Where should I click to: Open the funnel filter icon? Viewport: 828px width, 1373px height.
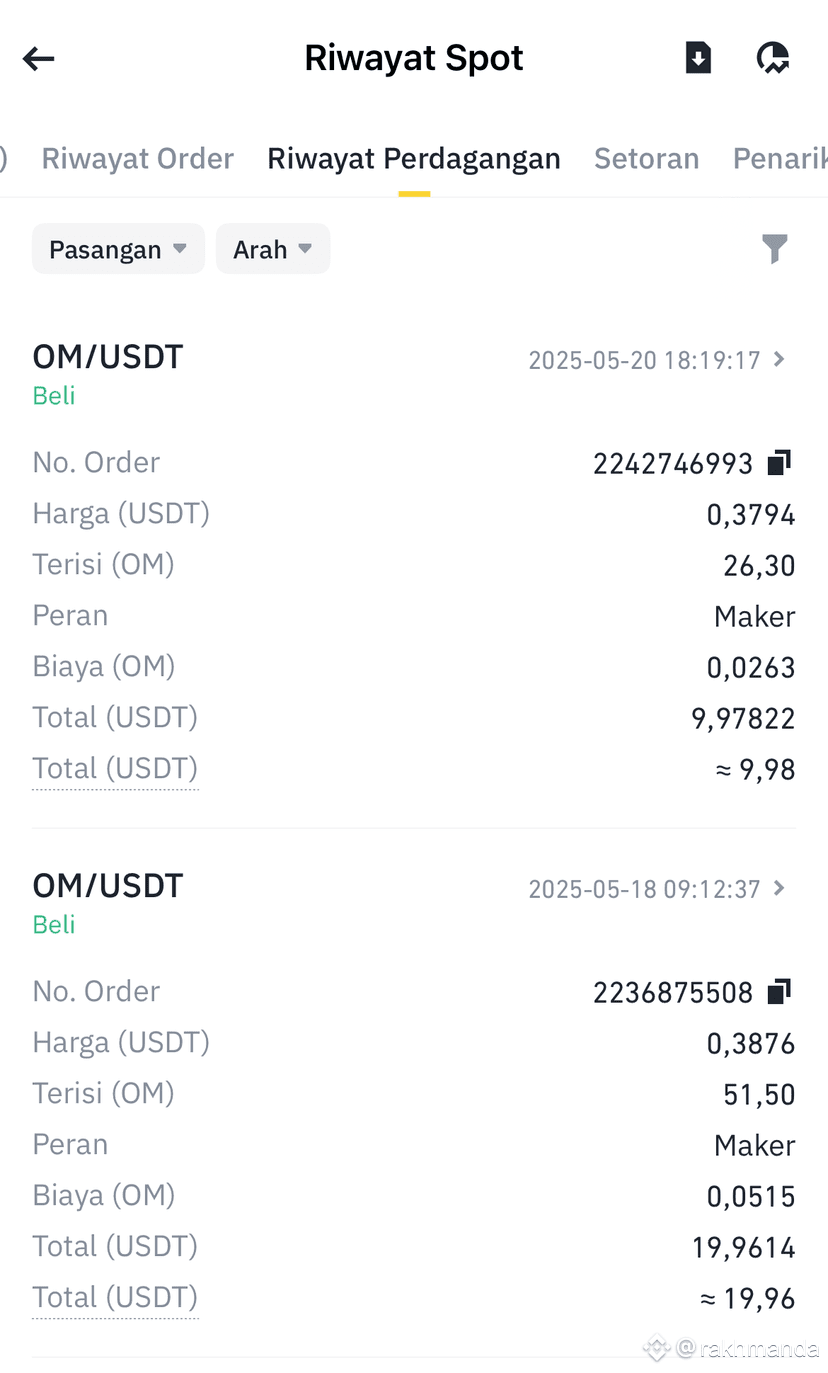point(774,248)
